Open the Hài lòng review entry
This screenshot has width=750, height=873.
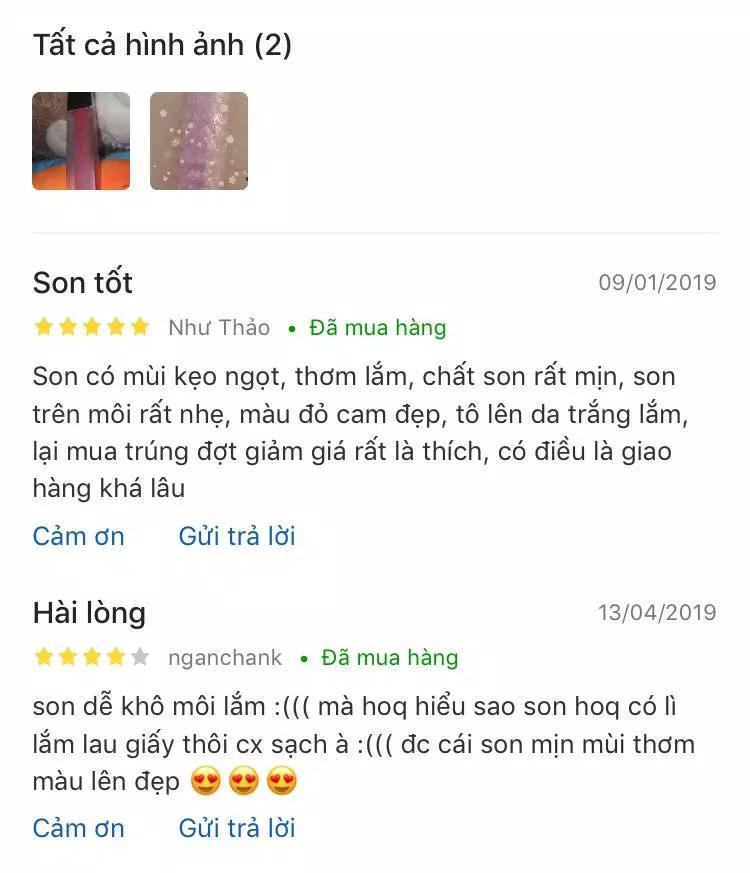point(90,613)
